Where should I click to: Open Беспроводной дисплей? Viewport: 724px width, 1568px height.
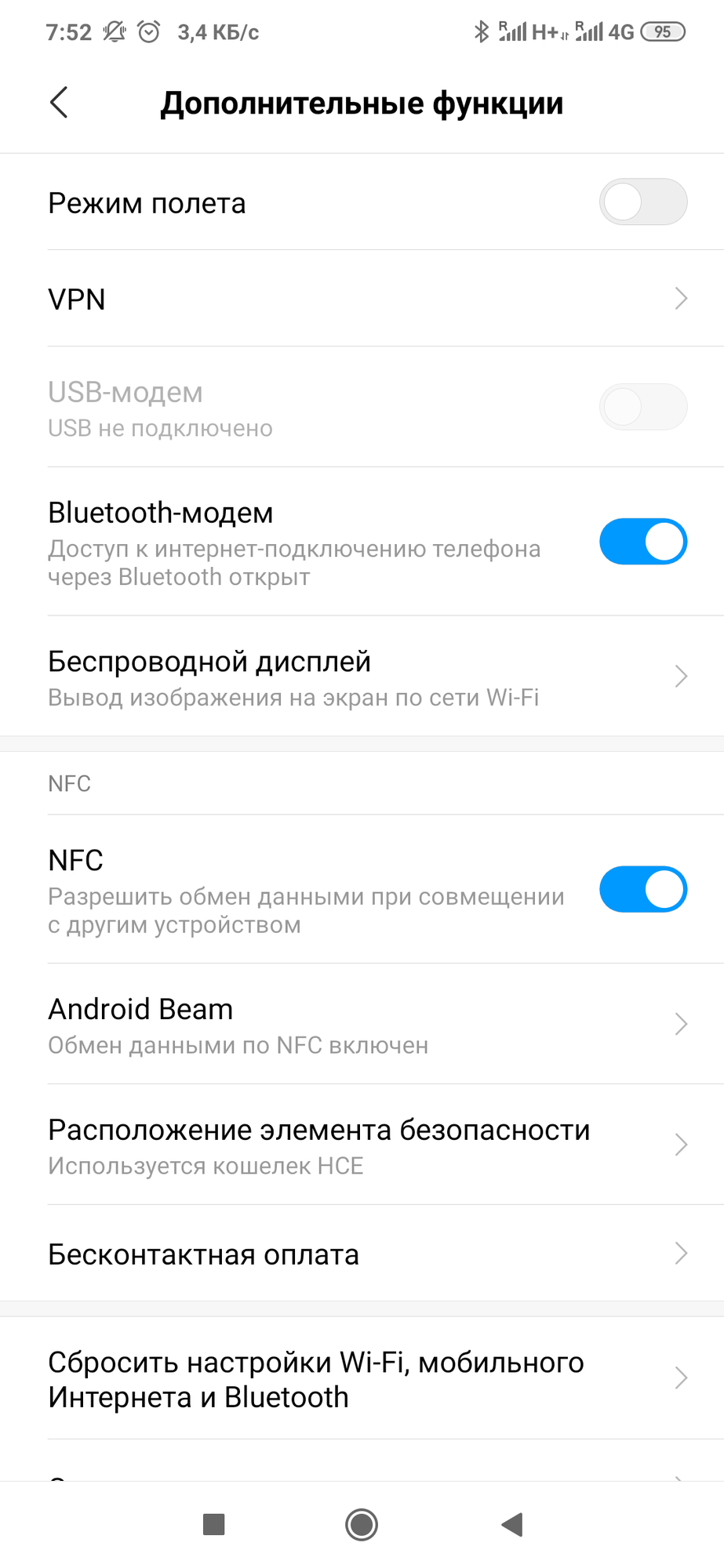(362, 677)
